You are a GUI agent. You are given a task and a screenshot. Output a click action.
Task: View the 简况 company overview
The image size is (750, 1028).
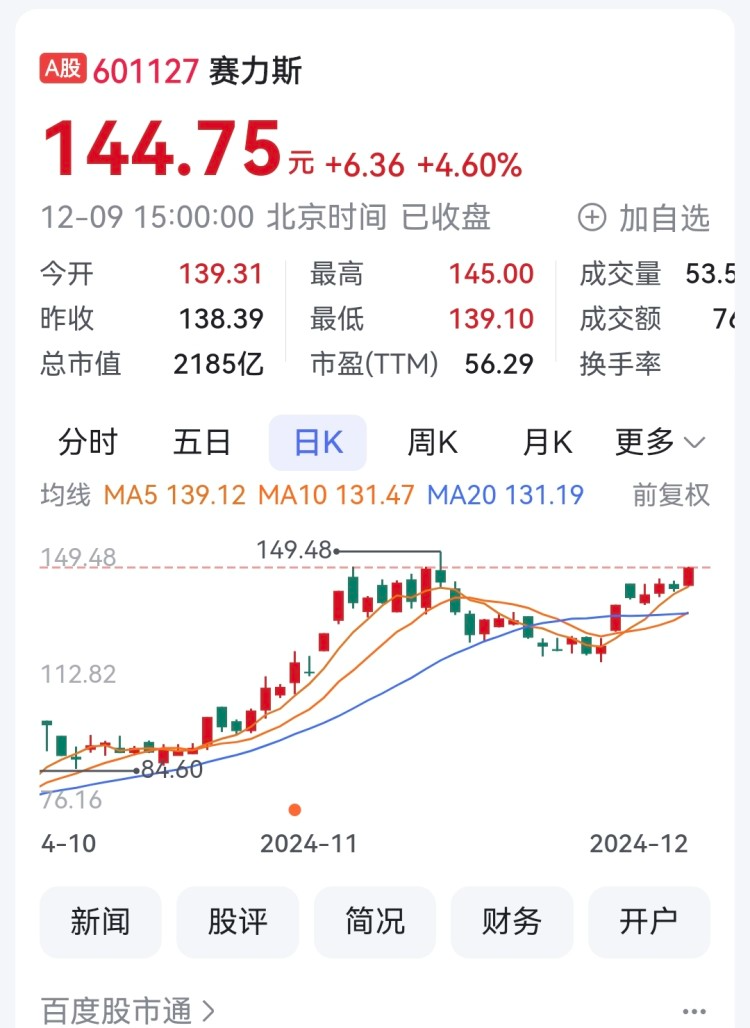pos(375,922)
